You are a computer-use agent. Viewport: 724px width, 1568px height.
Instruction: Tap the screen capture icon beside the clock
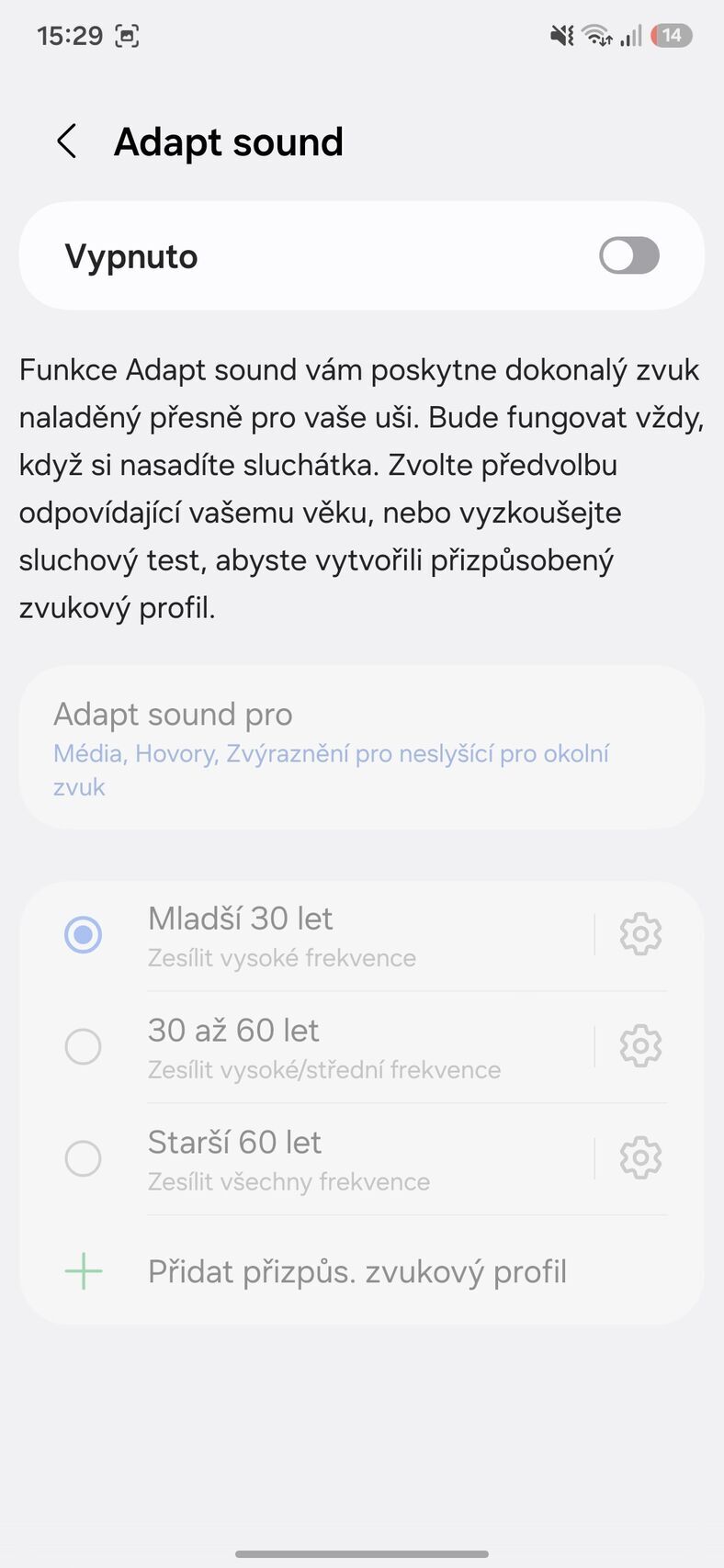[128, 35]
